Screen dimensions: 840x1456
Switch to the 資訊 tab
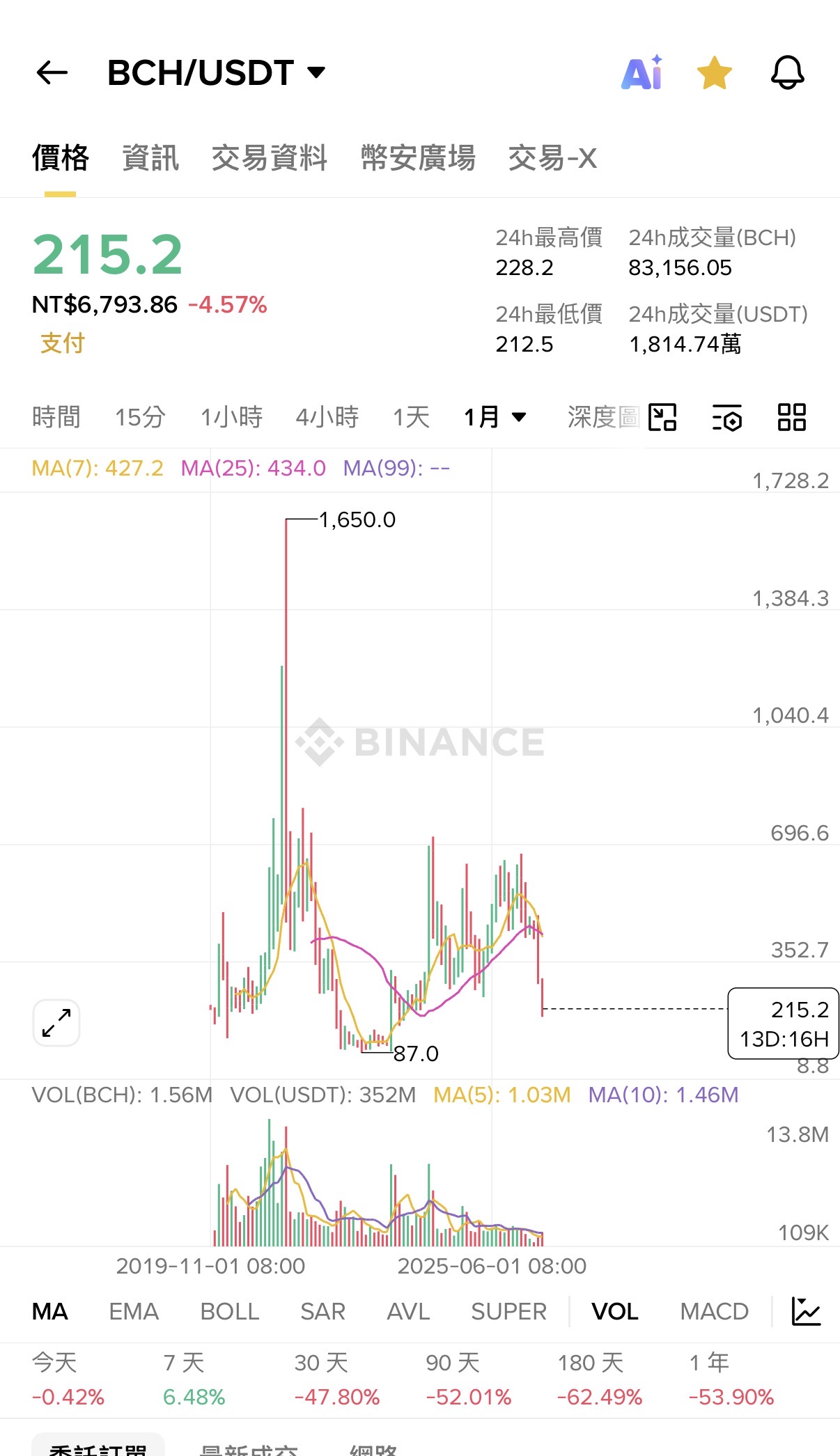point(150,158)
